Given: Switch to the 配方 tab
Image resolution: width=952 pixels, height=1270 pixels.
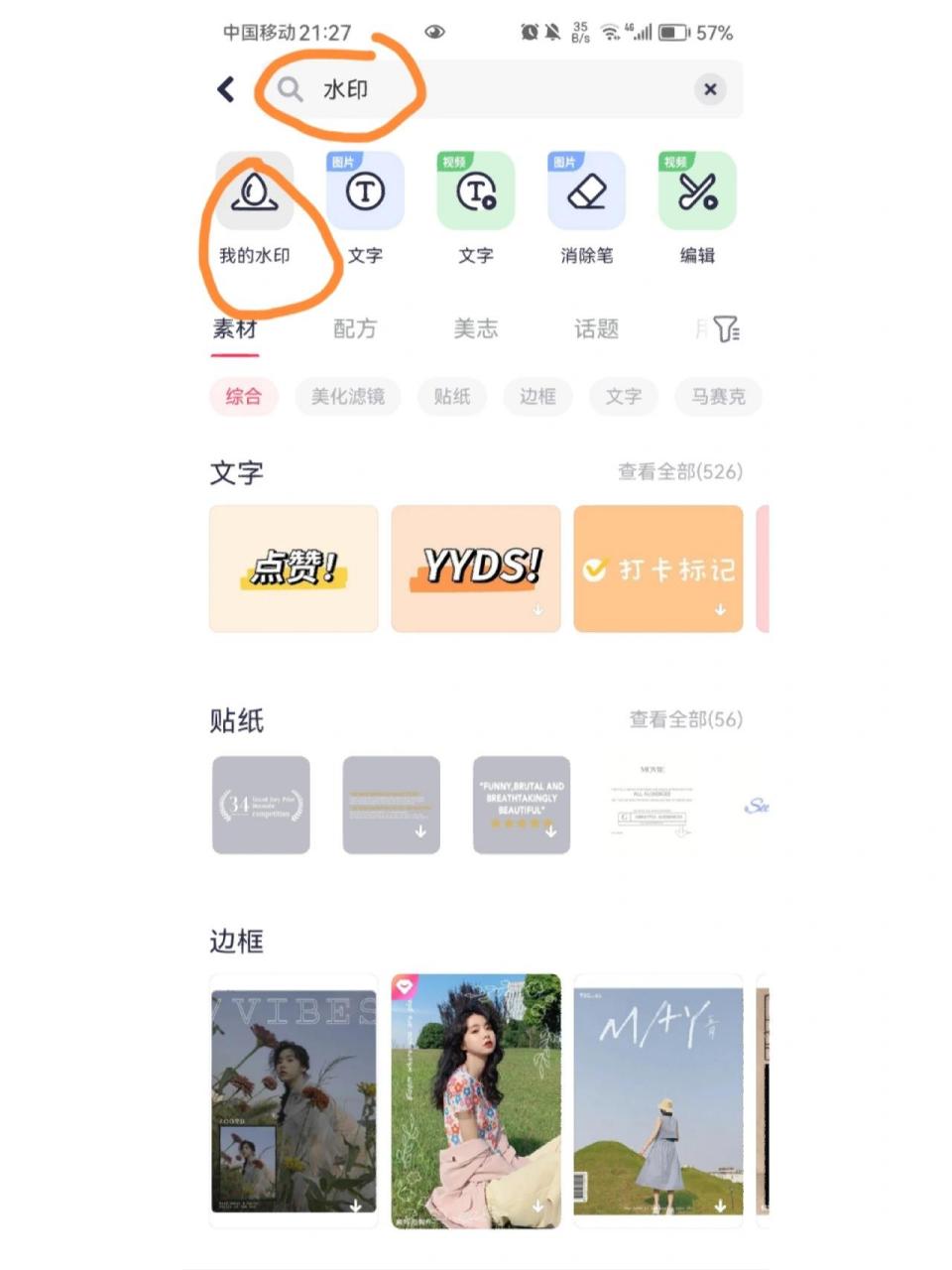Looking at the screenshot, I should click(x=355, y=328).
